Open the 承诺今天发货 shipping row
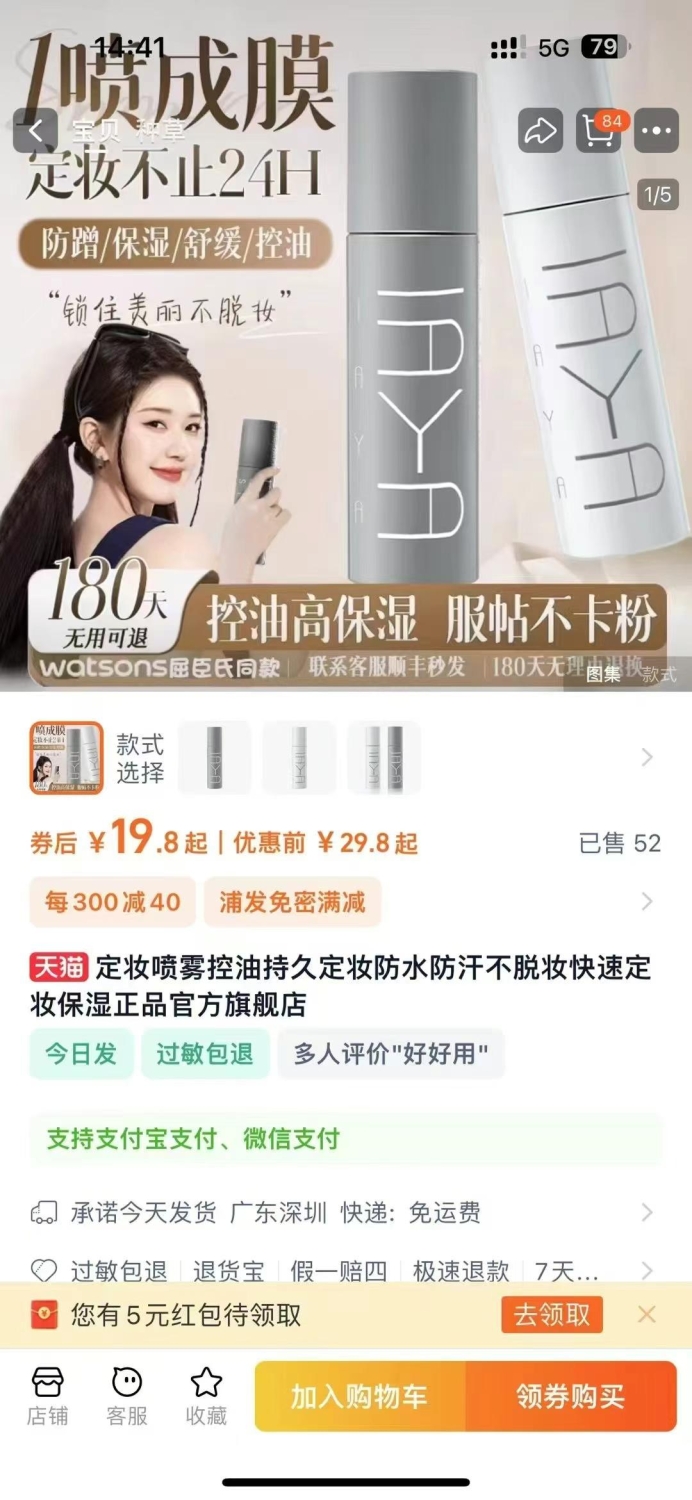Image resolution: width=692 pixels, height=1500 pixels. point(346,1213)
